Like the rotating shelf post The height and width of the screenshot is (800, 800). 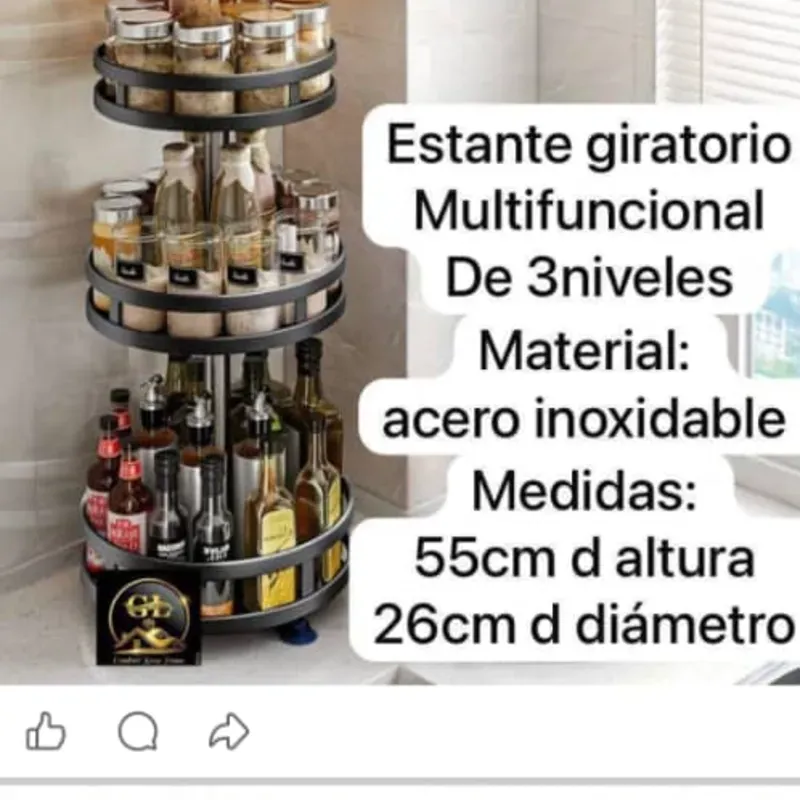click(46, 732)
